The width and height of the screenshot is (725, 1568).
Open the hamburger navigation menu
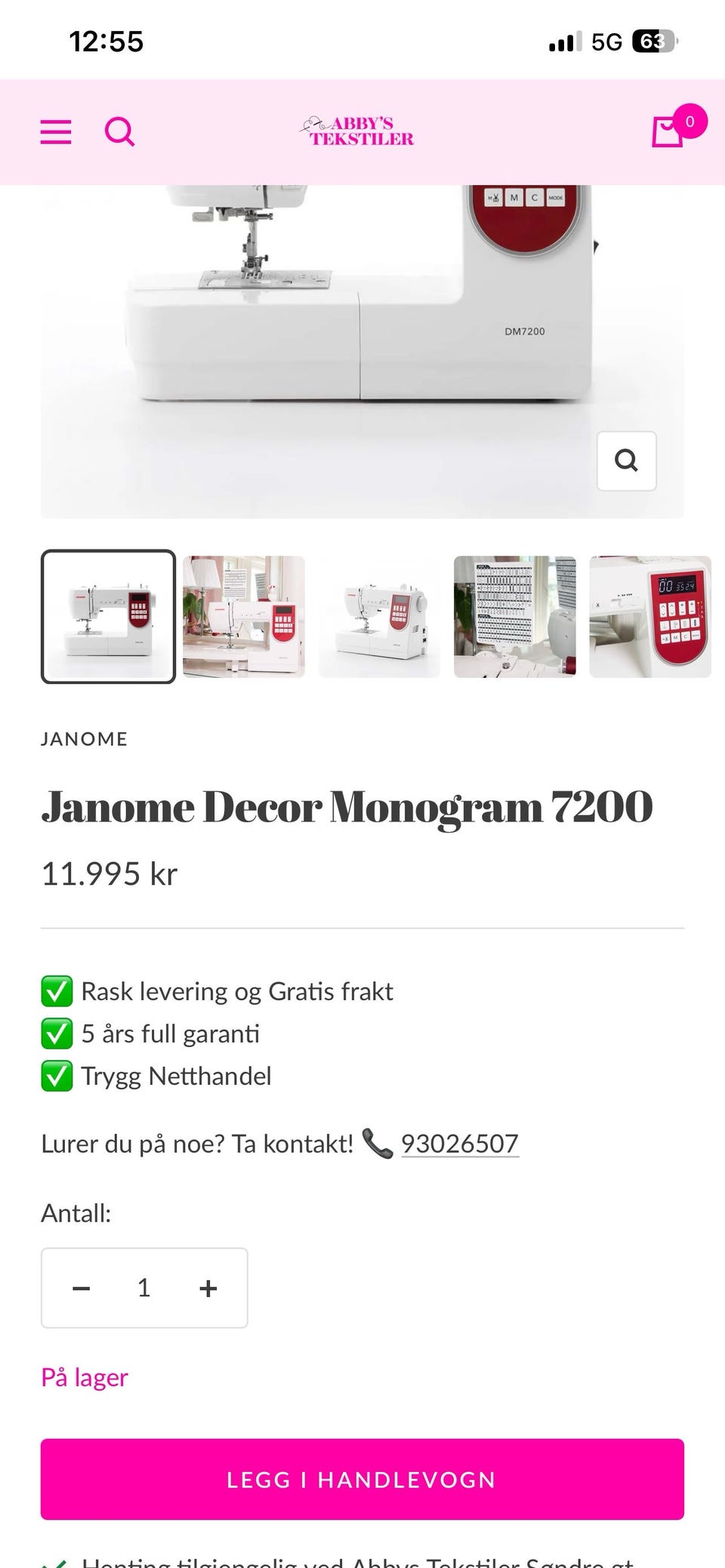55,131
